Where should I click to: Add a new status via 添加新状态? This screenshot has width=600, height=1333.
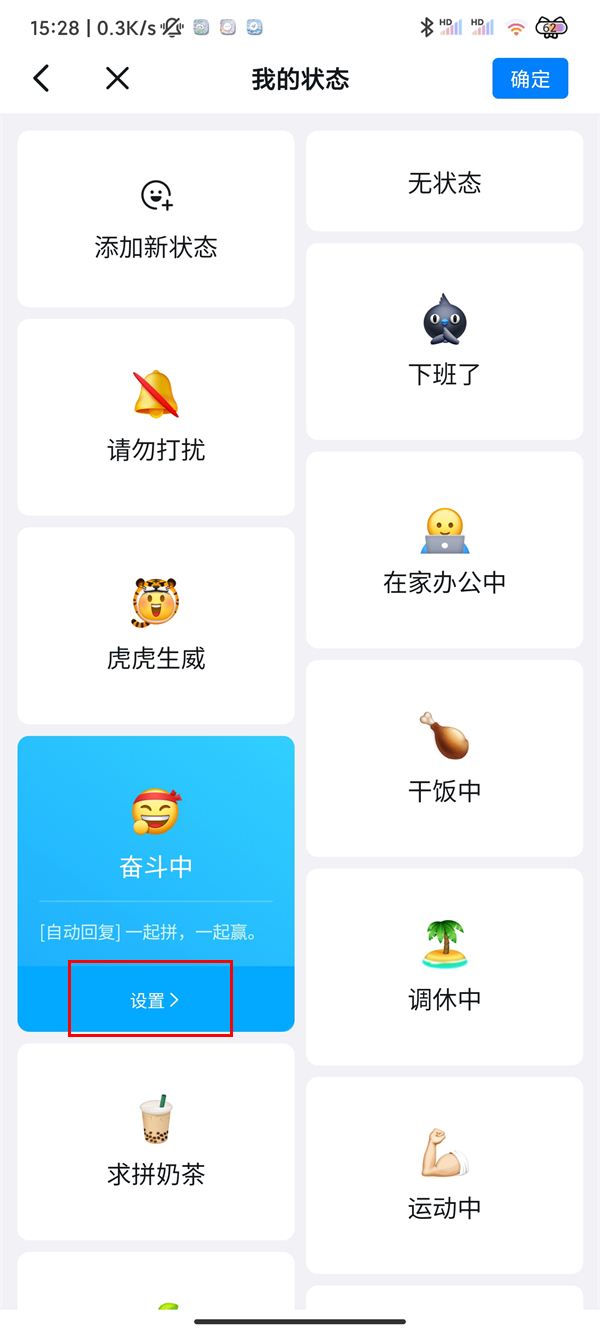tap(156, 220)
